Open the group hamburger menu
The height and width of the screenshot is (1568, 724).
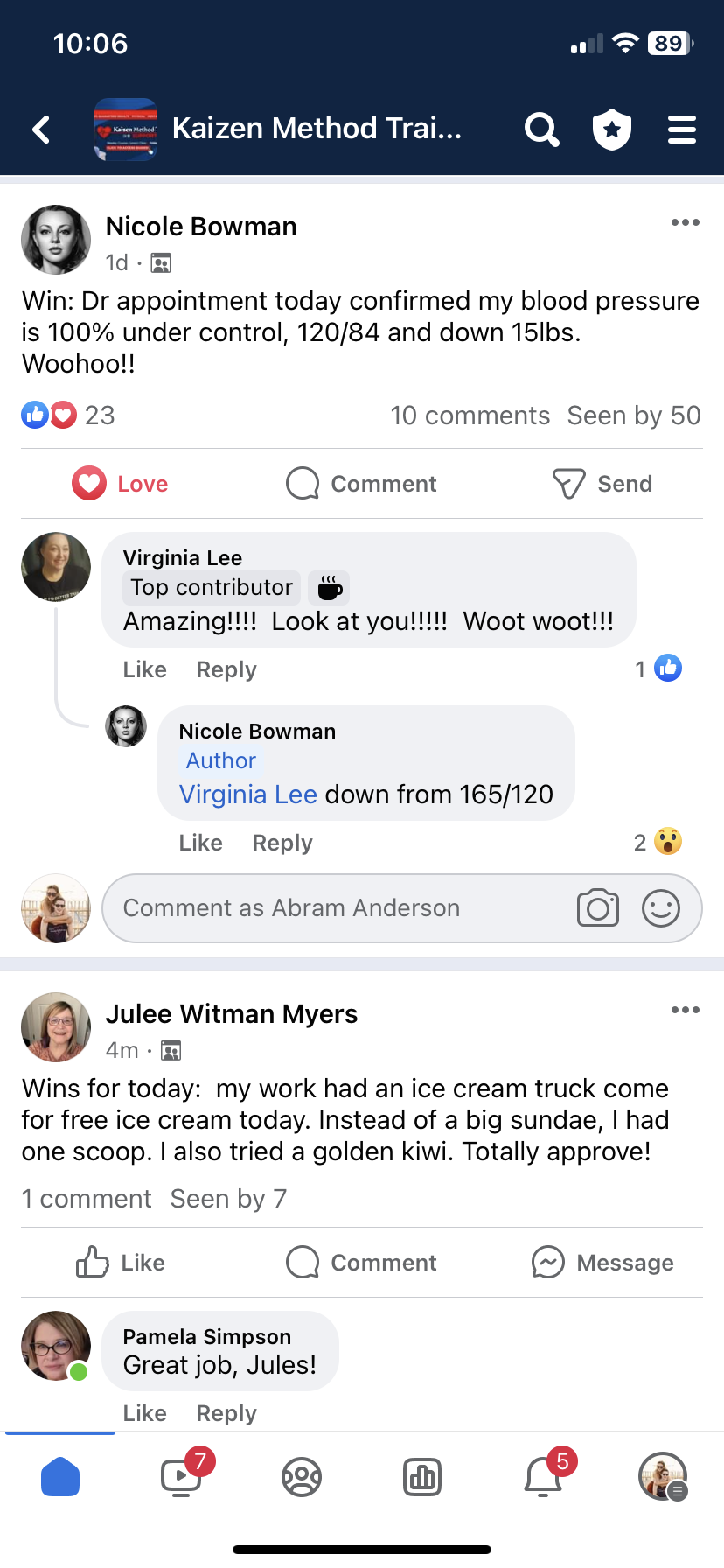(x=682, y=129)
